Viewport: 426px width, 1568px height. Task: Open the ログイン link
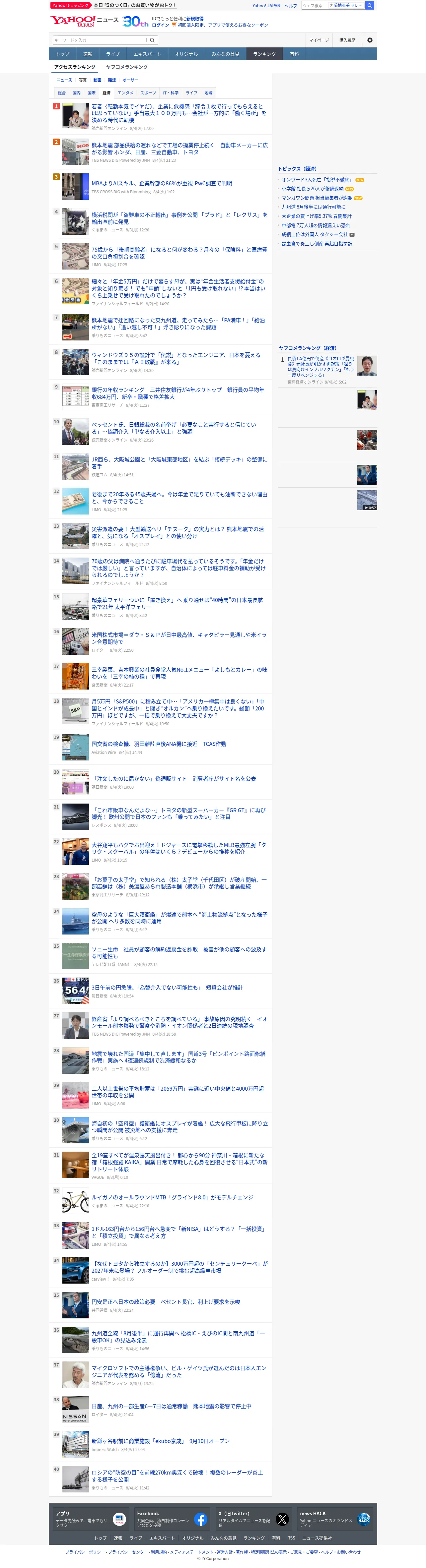pos(160,25)
